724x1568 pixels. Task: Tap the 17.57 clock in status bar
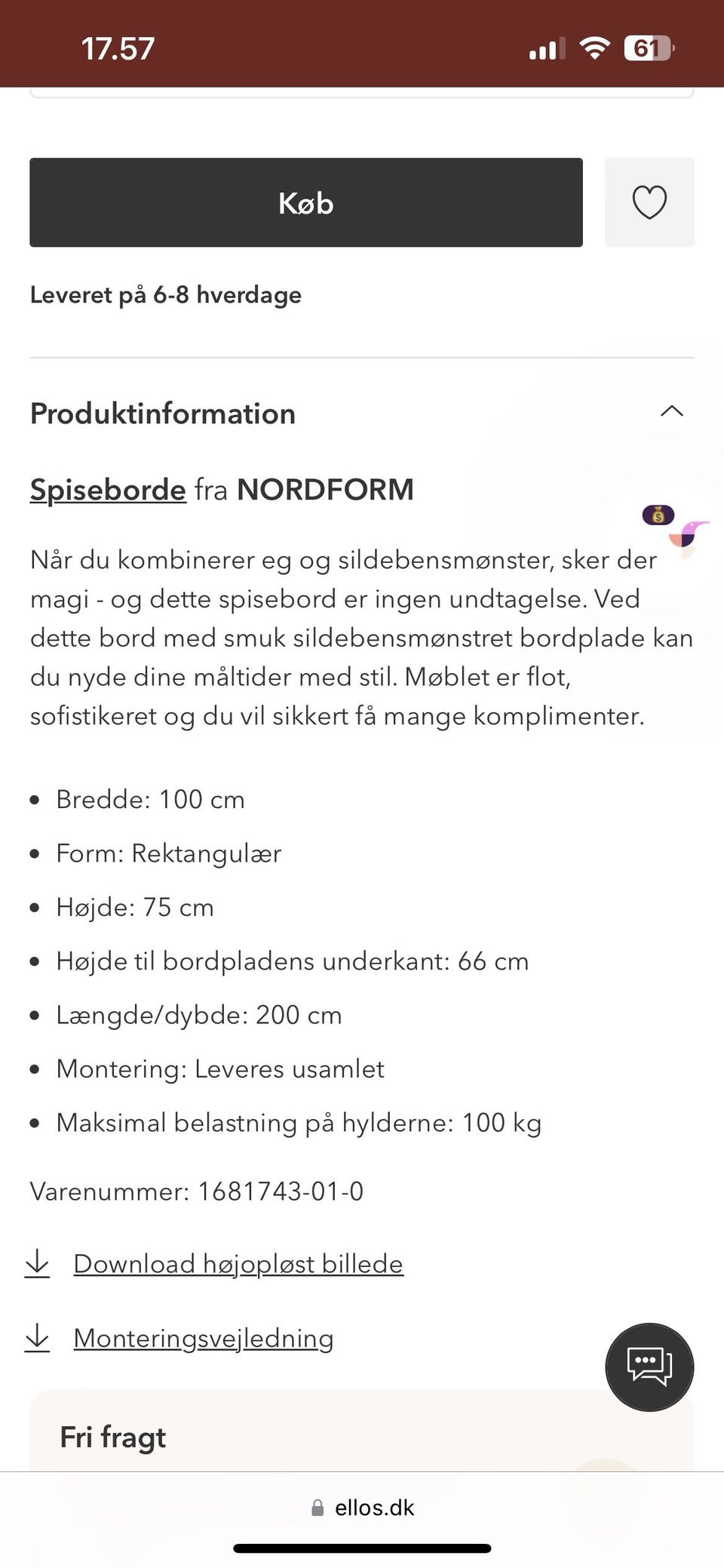118,48
